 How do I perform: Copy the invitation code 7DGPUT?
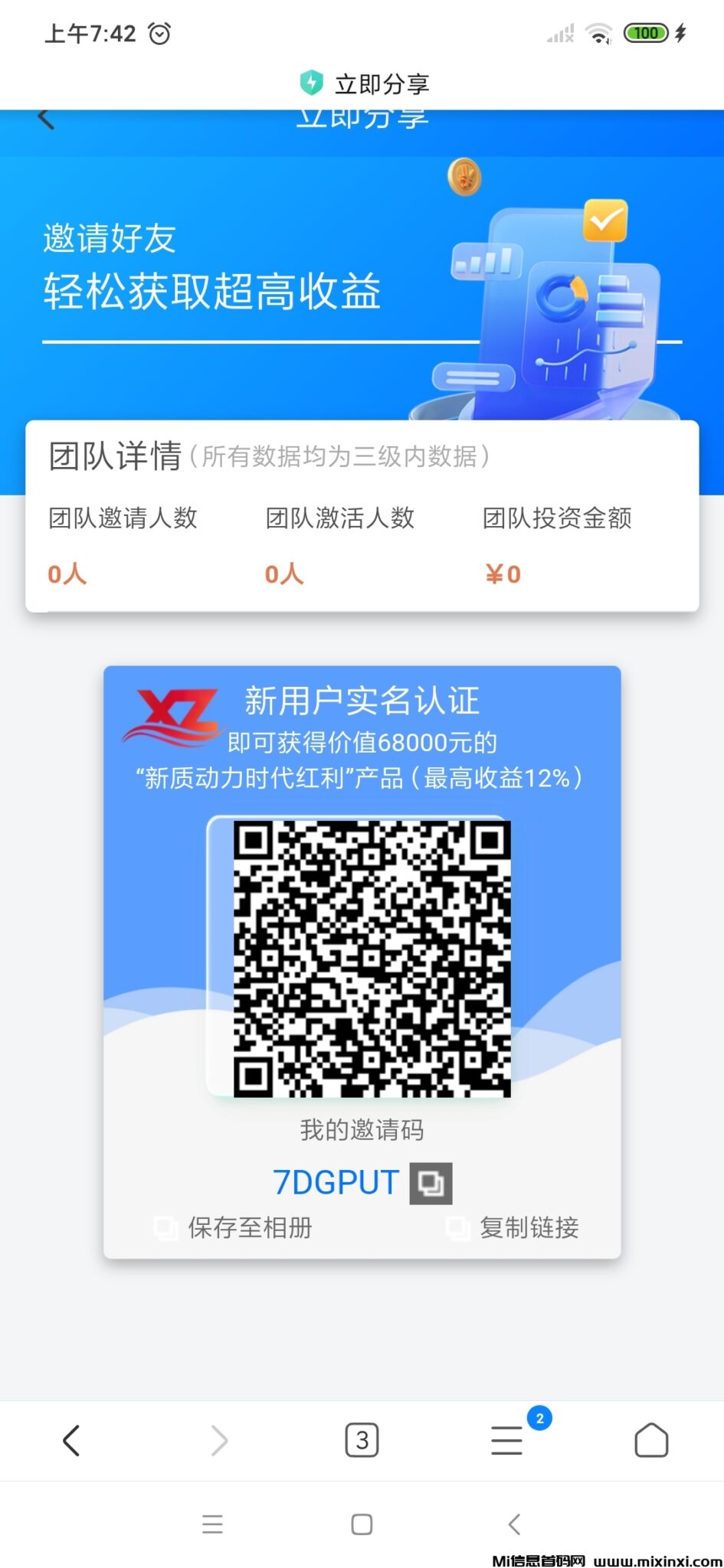(431, 1183)
